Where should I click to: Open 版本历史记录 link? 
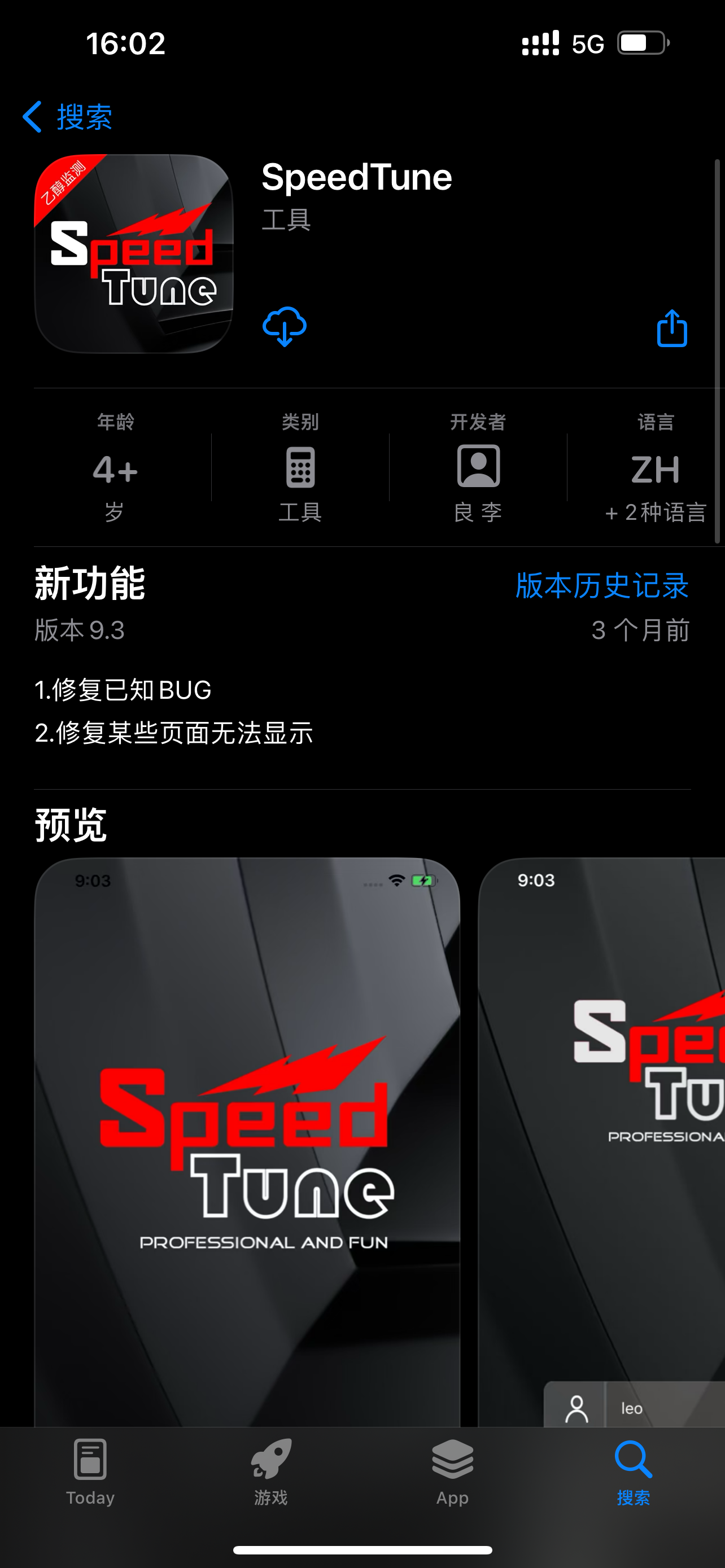coord(602,585)
